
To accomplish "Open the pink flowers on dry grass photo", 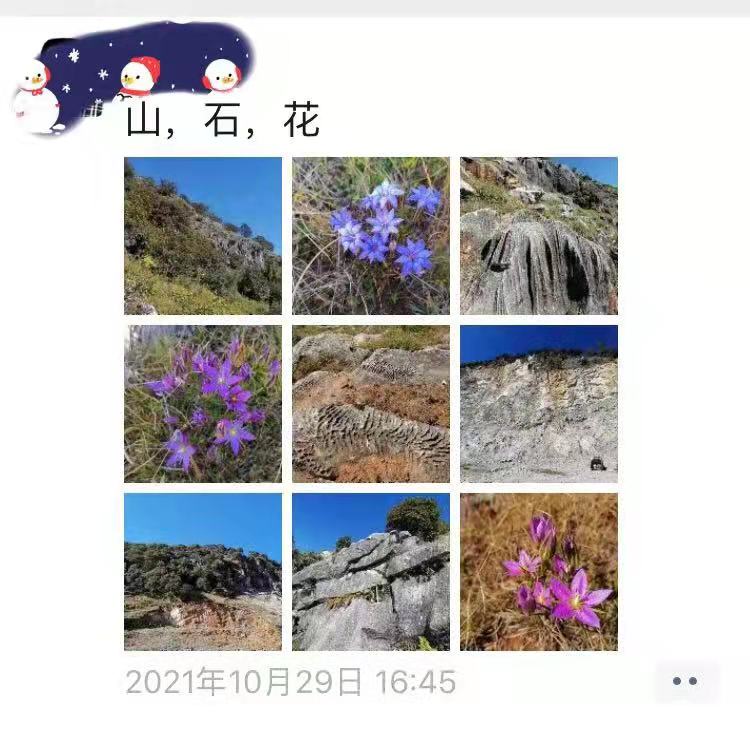I will pos(539,572).
